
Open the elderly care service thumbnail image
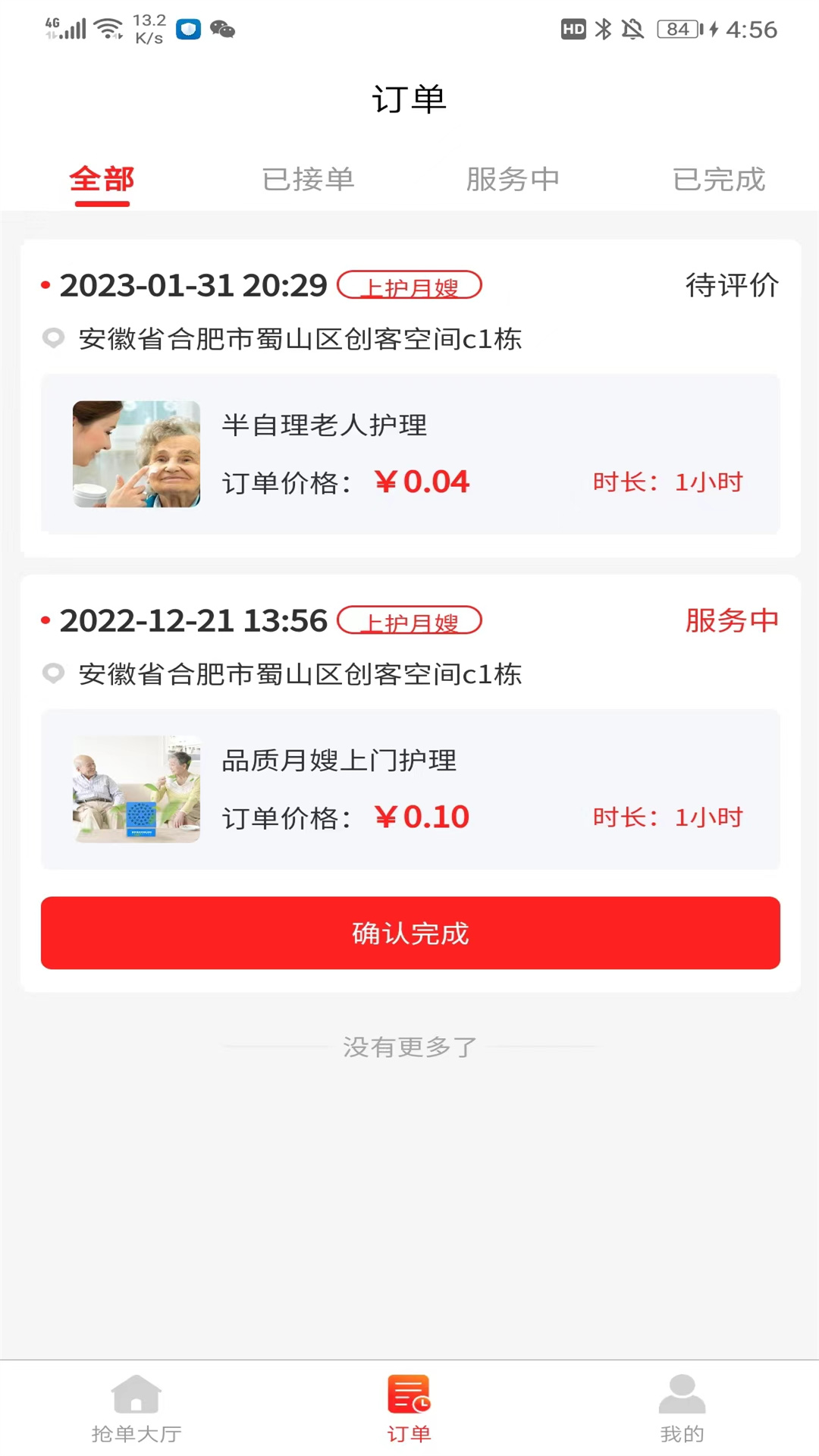tap(136, 454)
